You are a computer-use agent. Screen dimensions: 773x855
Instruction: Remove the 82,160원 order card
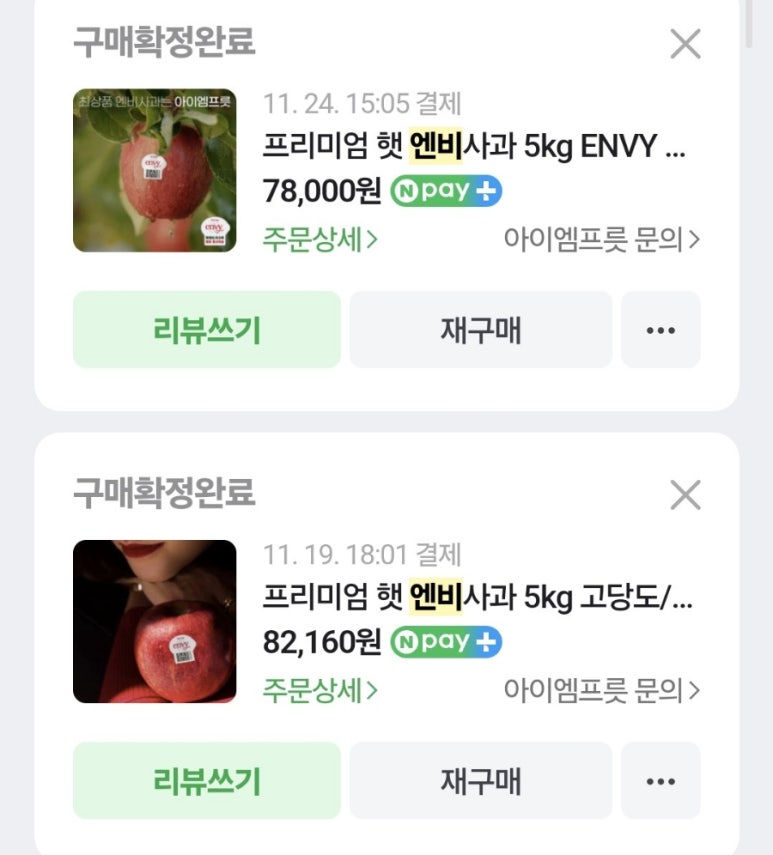pos(685,495)
